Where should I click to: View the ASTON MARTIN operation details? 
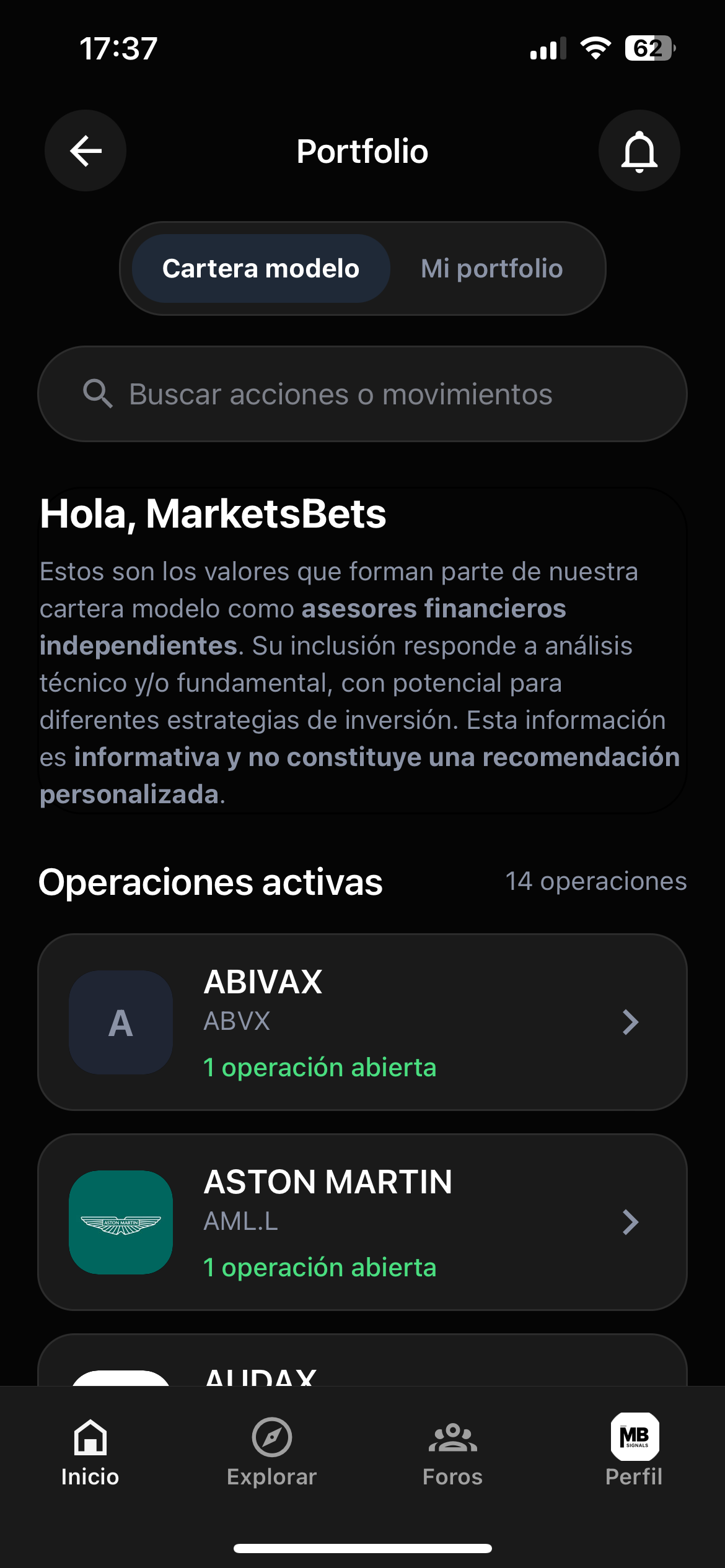(362, 1222)
